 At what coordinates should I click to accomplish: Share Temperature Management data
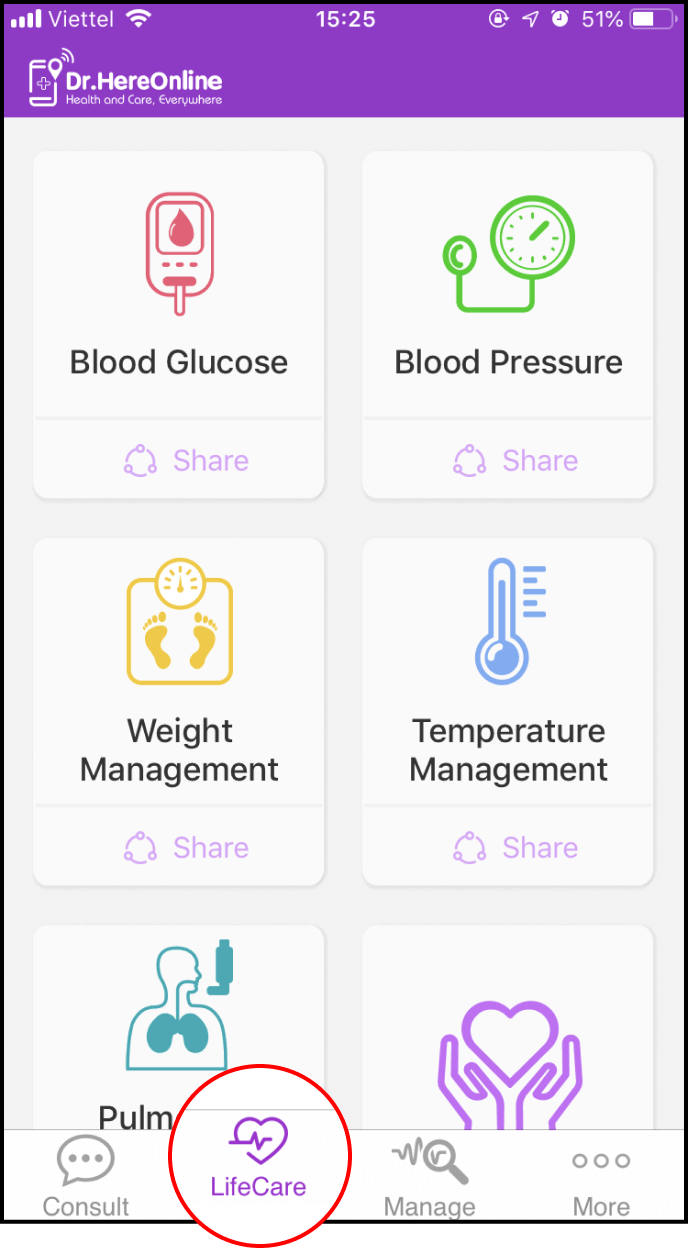tap(515, 848)
